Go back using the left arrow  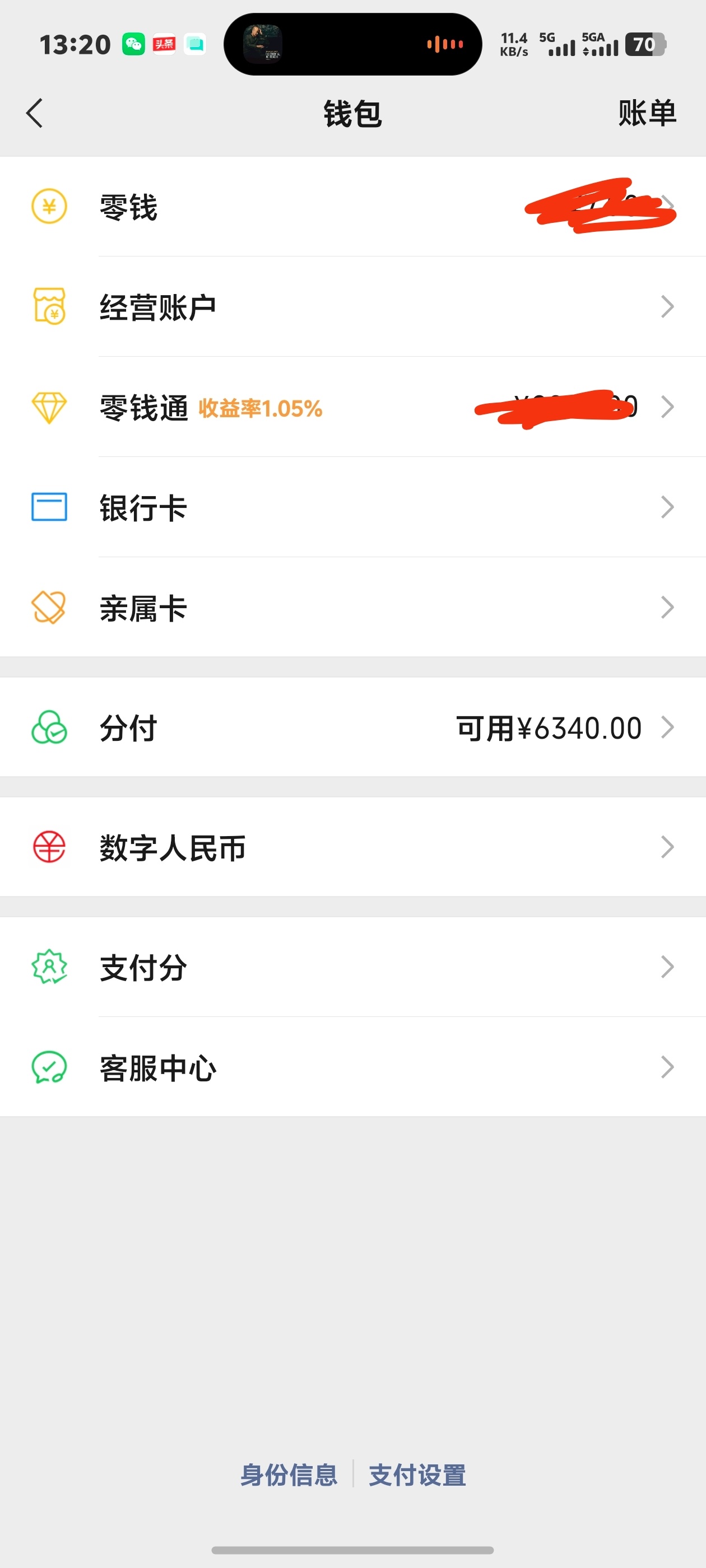pyautogui.click(x=35, y=113)
